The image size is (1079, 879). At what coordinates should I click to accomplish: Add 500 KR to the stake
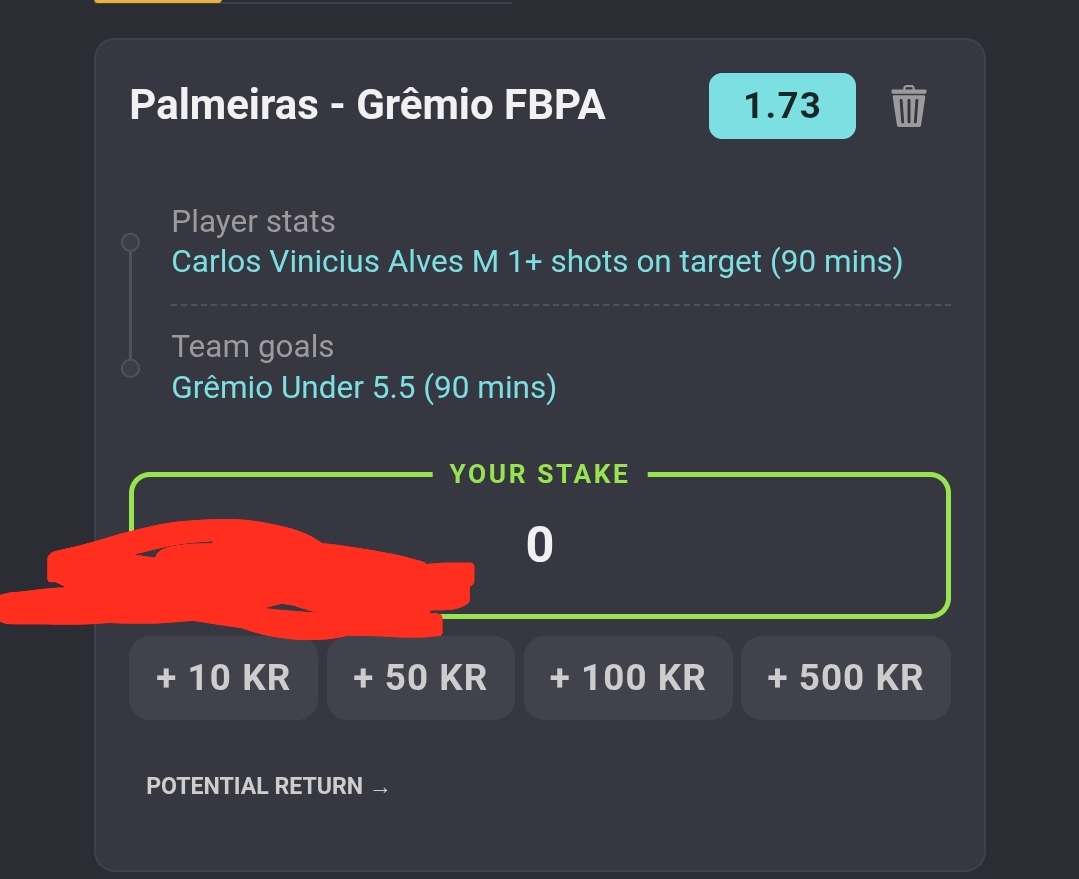845,678
